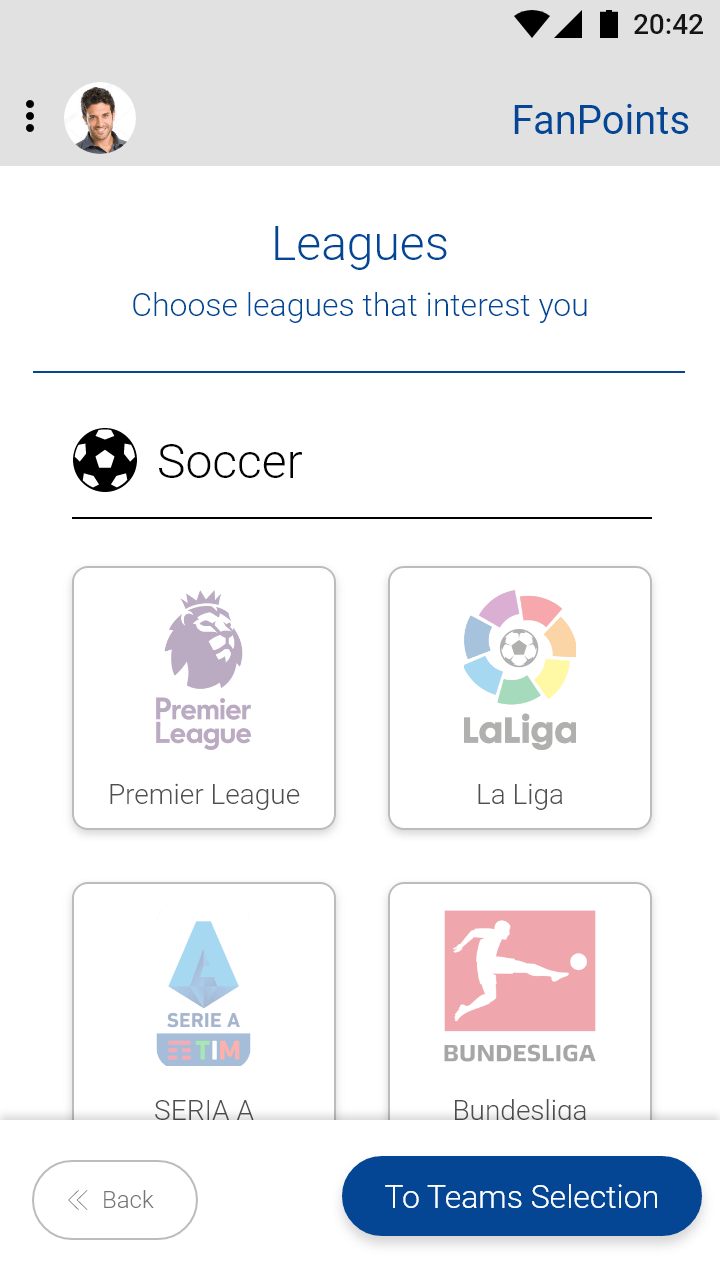Tap the user profile avatar photo
Image resolution: width=720 pixels, height=1280 pixels.
tap(100, 117)
